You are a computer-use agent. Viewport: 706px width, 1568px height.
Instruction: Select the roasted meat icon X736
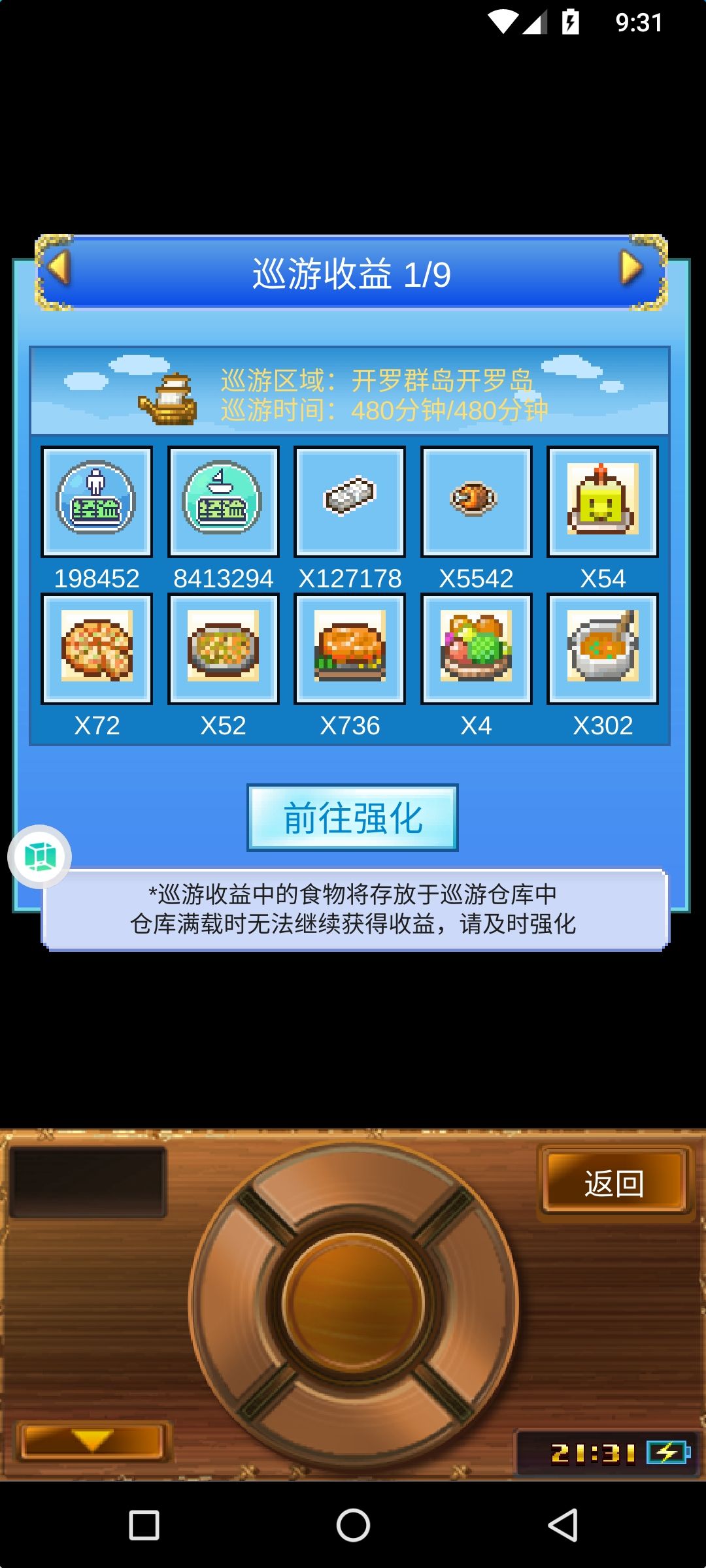point(350,649)
